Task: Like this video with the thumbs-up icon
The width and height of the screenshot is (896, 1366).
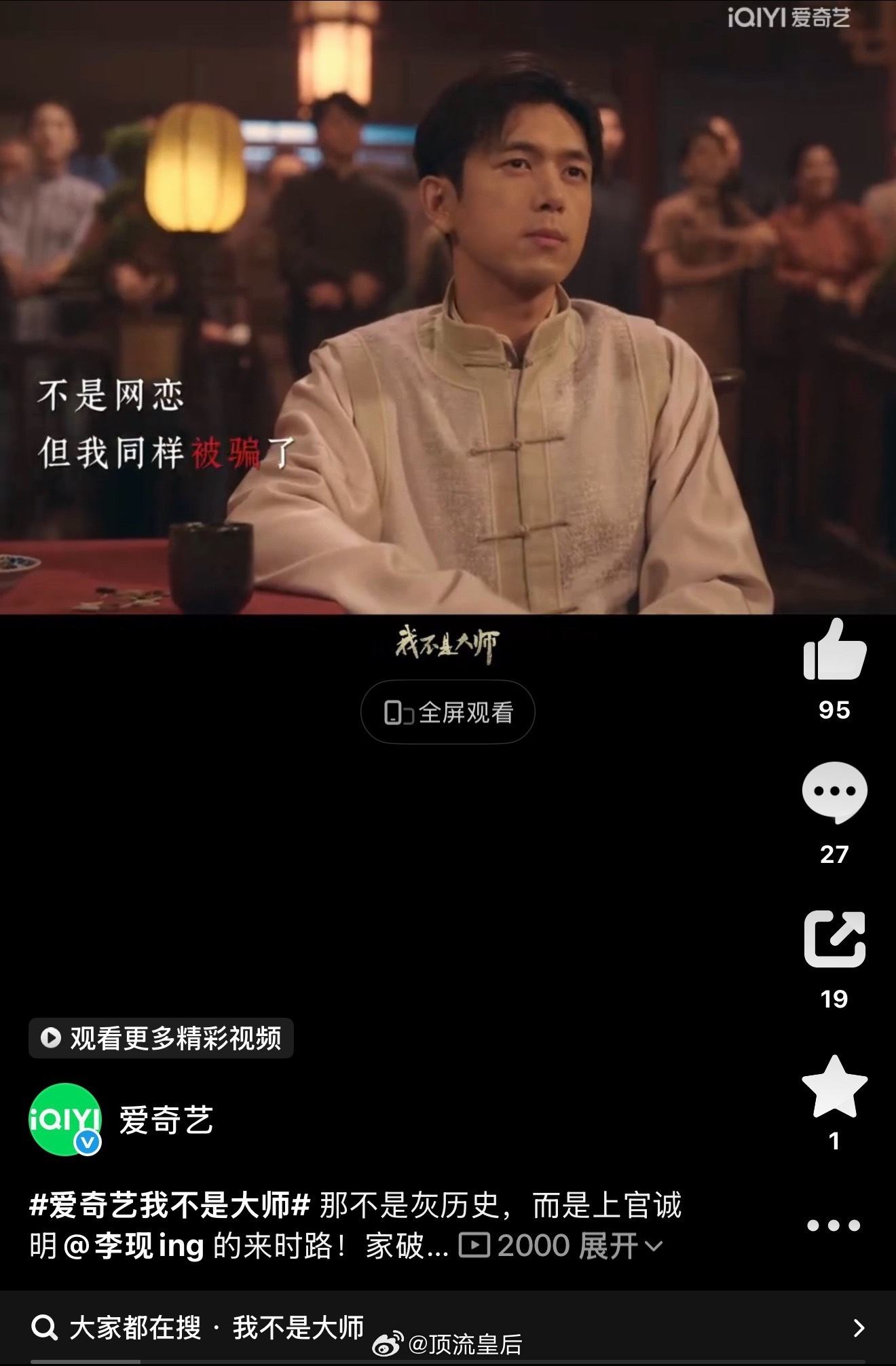Action: [x=834, y=650]
